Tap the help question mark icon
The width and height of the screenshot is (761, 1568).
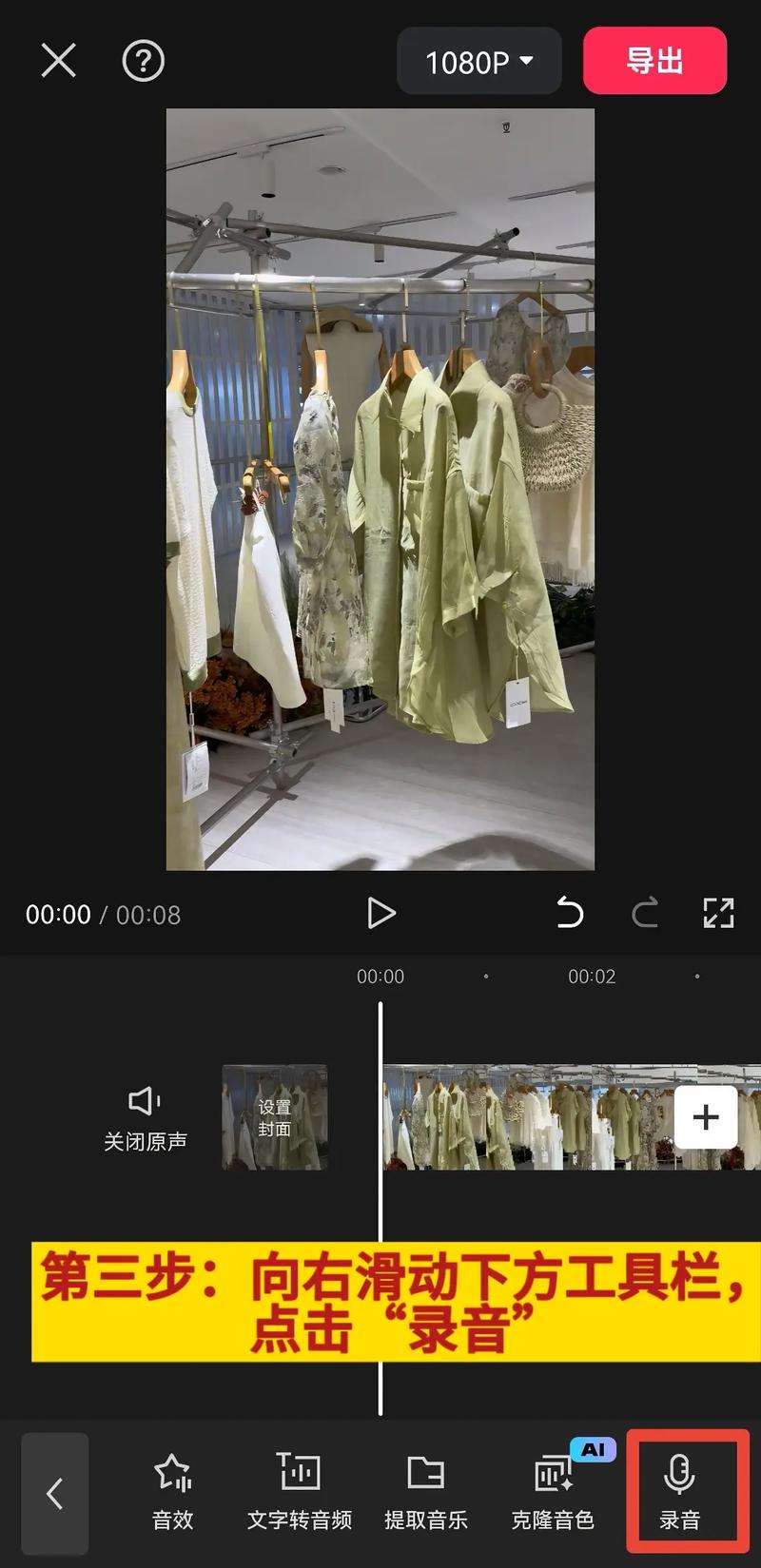(142, 61)
